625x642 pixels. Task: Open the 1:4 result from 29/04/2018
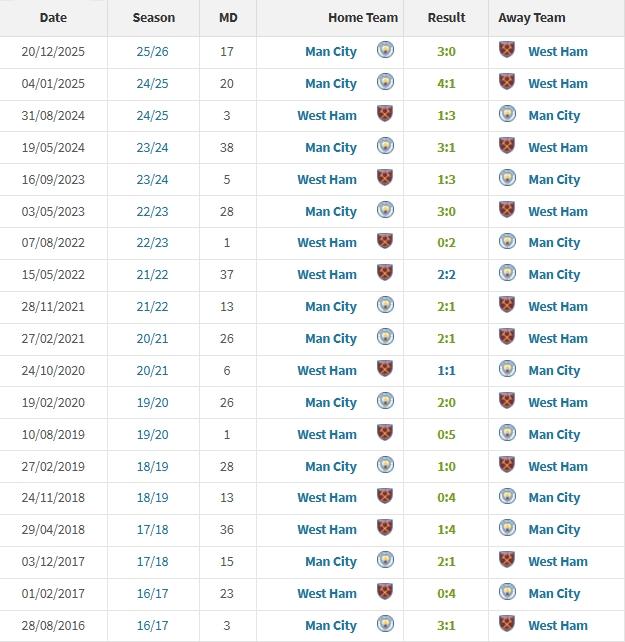(446, 529)
